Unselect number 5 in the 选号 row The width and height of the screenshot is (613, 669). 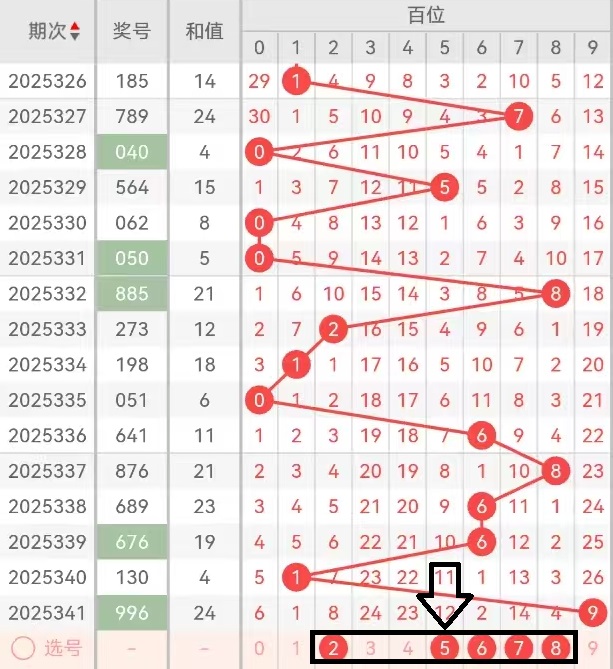[x=444, y=648]
